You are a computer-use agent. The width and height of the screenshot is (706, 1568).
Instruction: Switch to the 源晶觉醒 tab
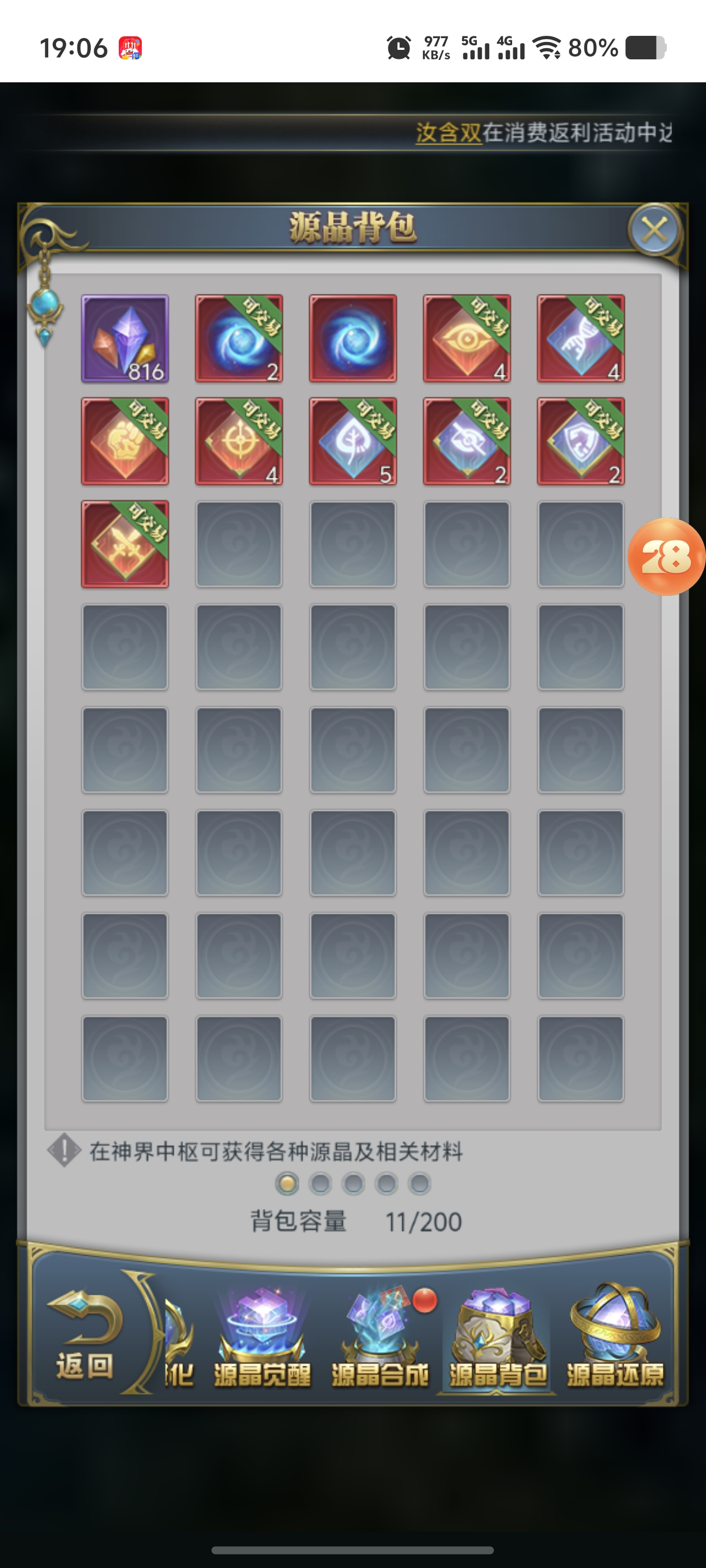pyautogui.click(x=263, y=1340)
